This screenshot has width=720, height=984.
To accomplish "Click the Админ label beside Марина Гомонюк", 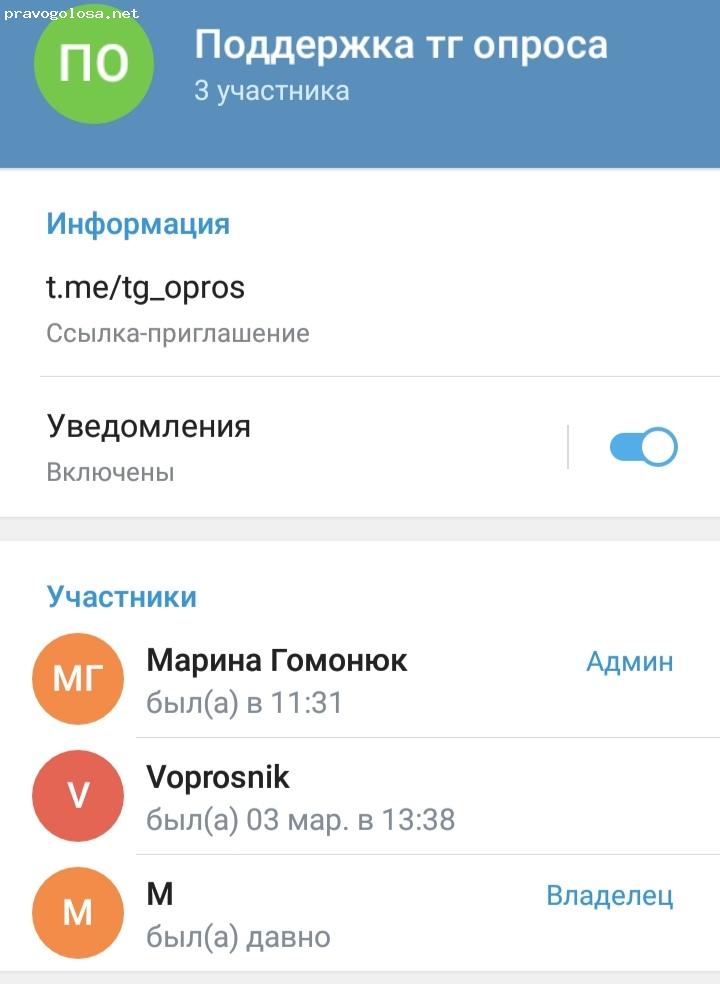I will pos(629,662).
